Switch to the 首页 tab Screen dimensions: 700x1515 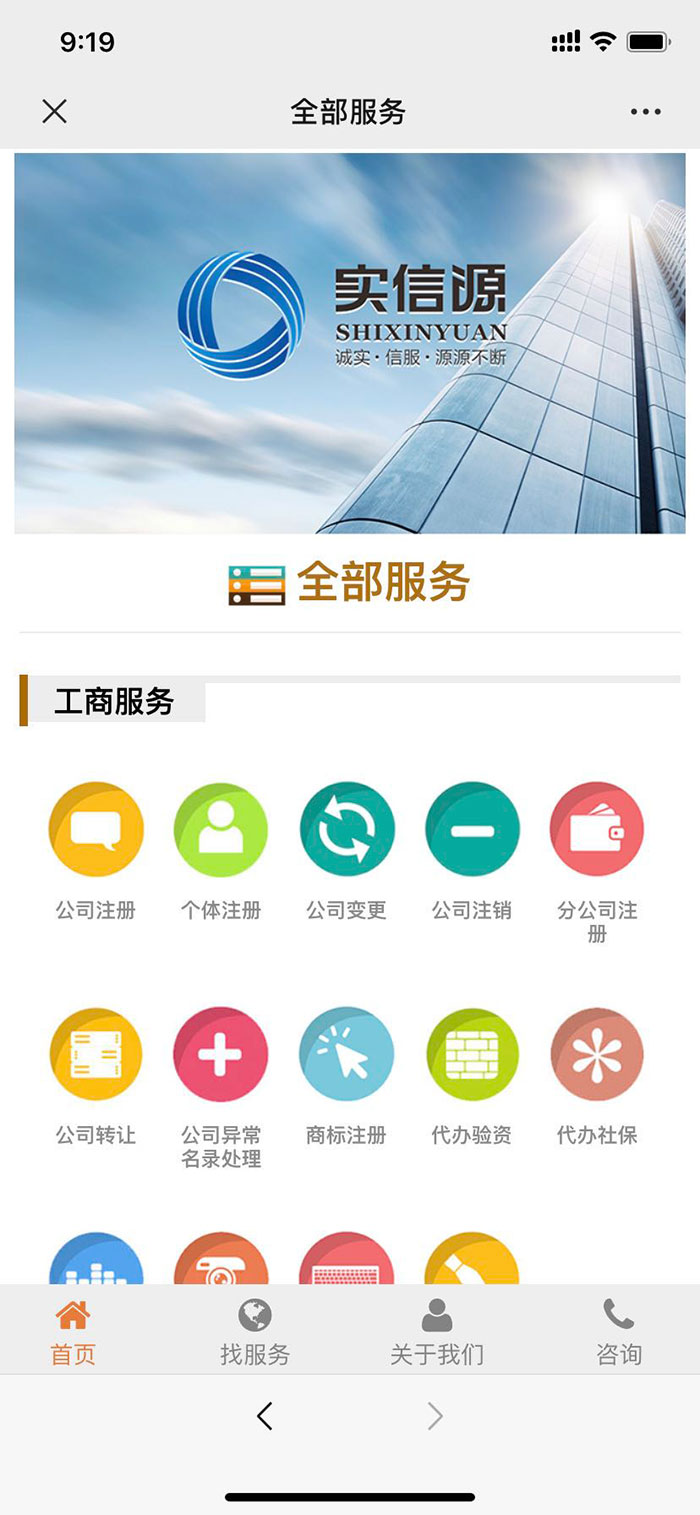[x=73, y=1332]
